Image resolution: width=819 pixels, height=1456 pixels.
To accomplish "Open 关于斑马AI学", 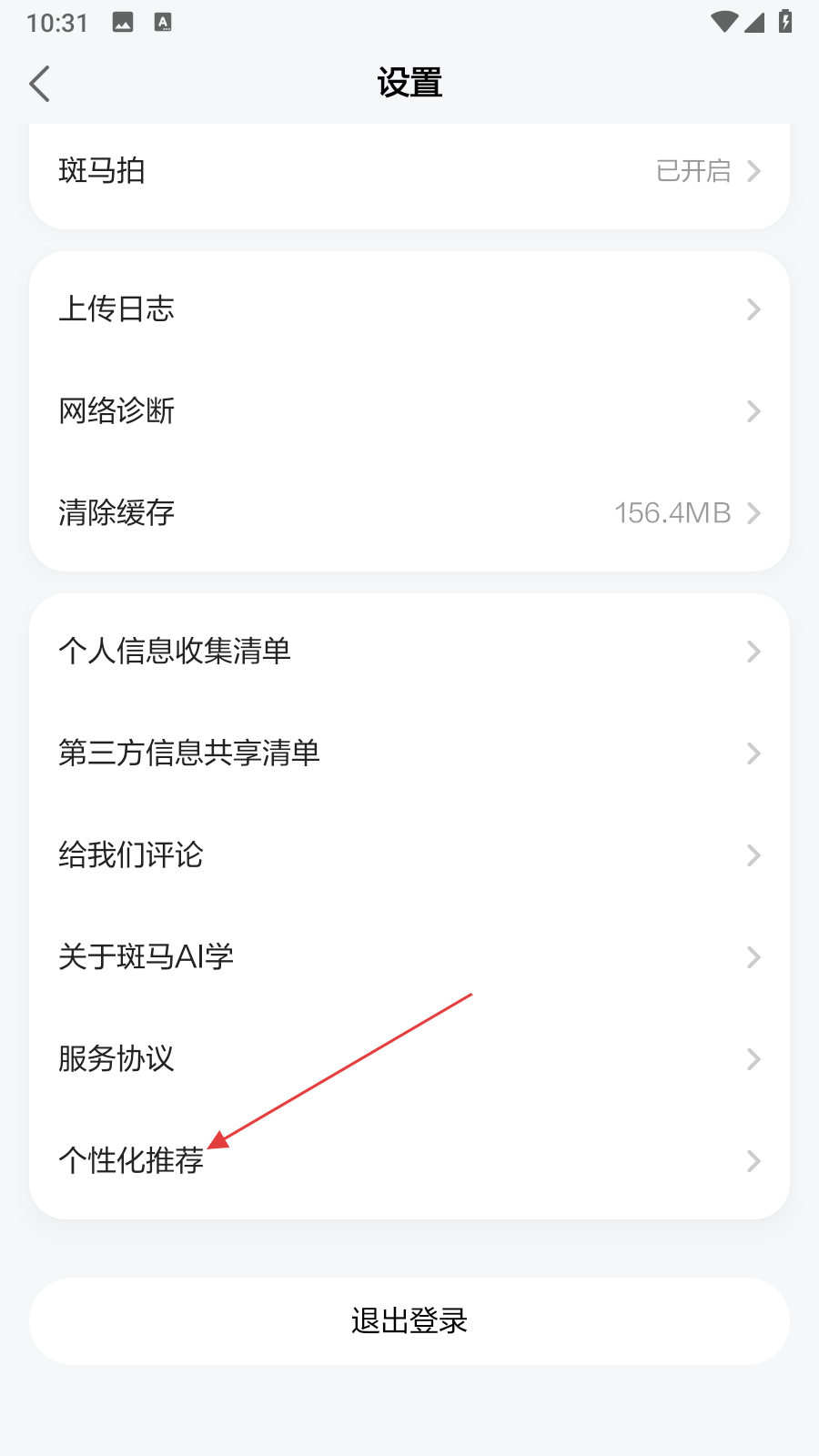I will click(x=409, y=957).
